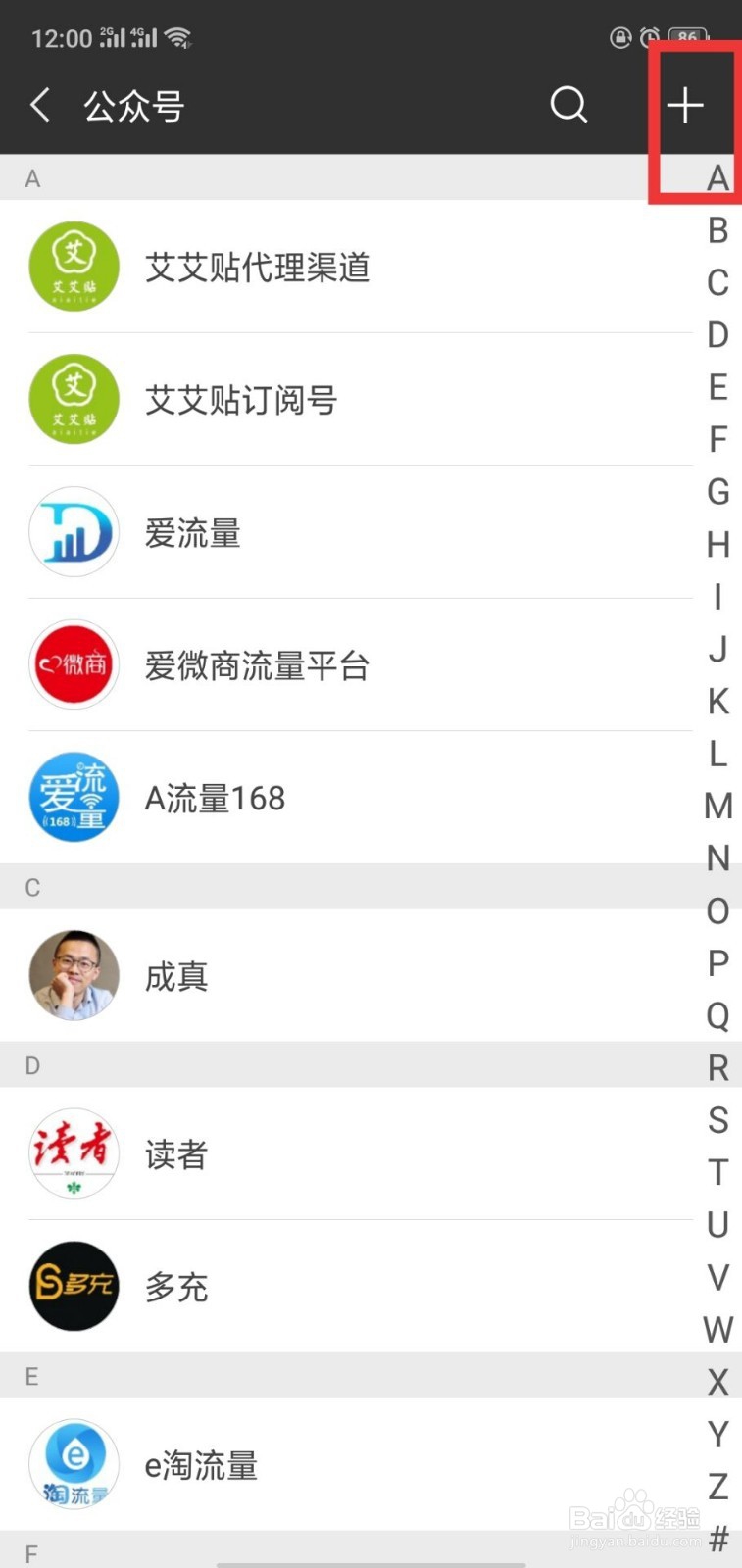
Task: Tap the battery indicator in the status bar
Action: [686, 37]
